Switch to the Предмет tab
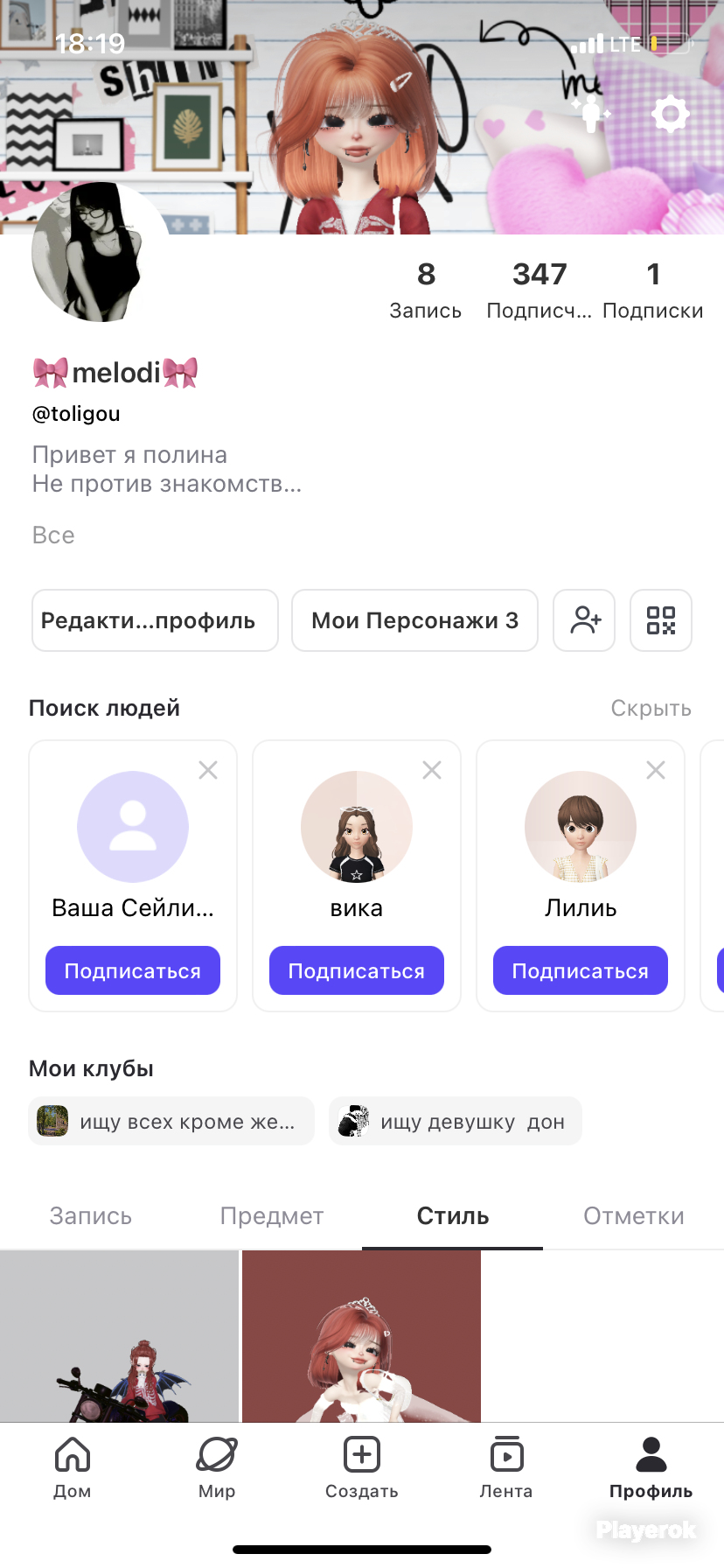This screenshot has height=1568, width=724. coord(272,1215)
